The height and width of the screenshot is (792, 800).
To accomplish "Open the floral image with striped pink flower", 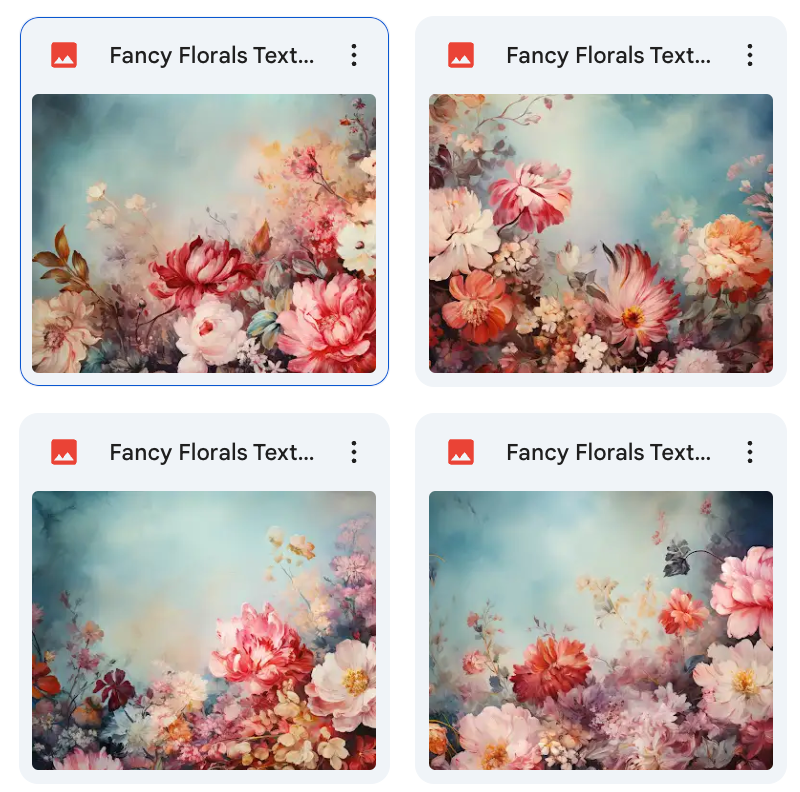I will point(600,233).
